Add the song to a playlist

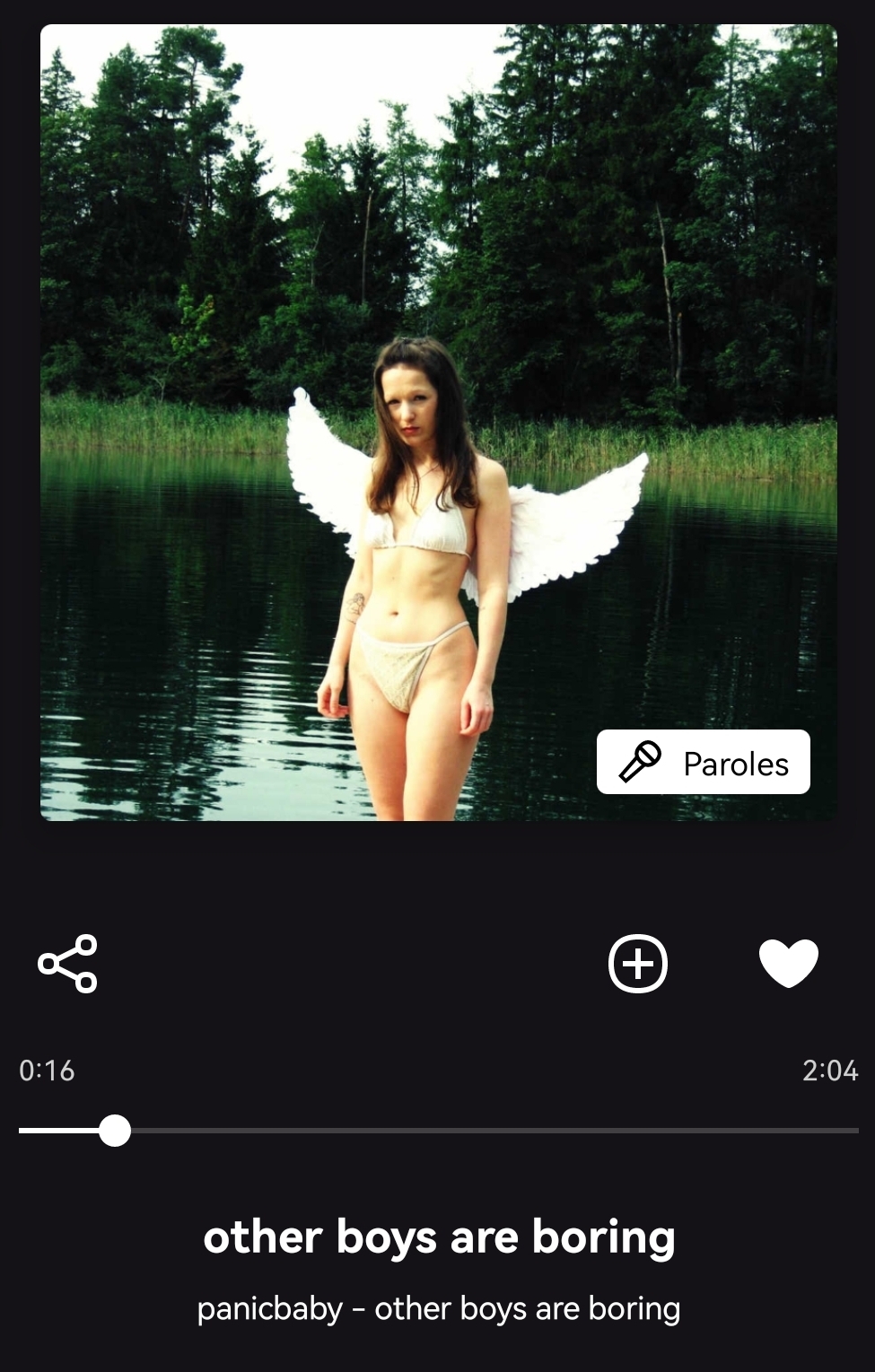(637, 964)
